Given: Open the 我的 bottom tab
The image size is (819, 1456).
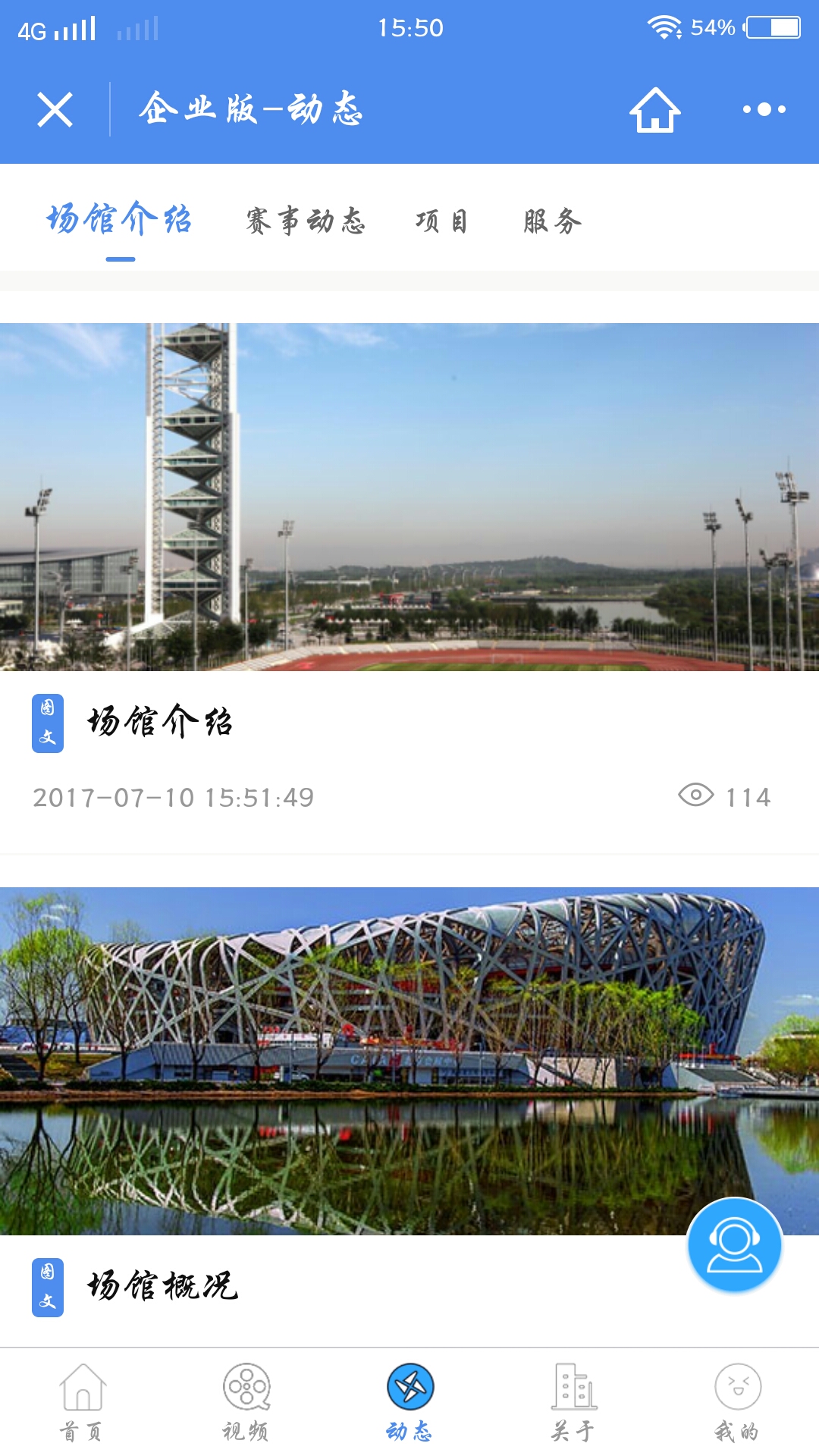Looking at the screenshot, I should coord(737,1402).
